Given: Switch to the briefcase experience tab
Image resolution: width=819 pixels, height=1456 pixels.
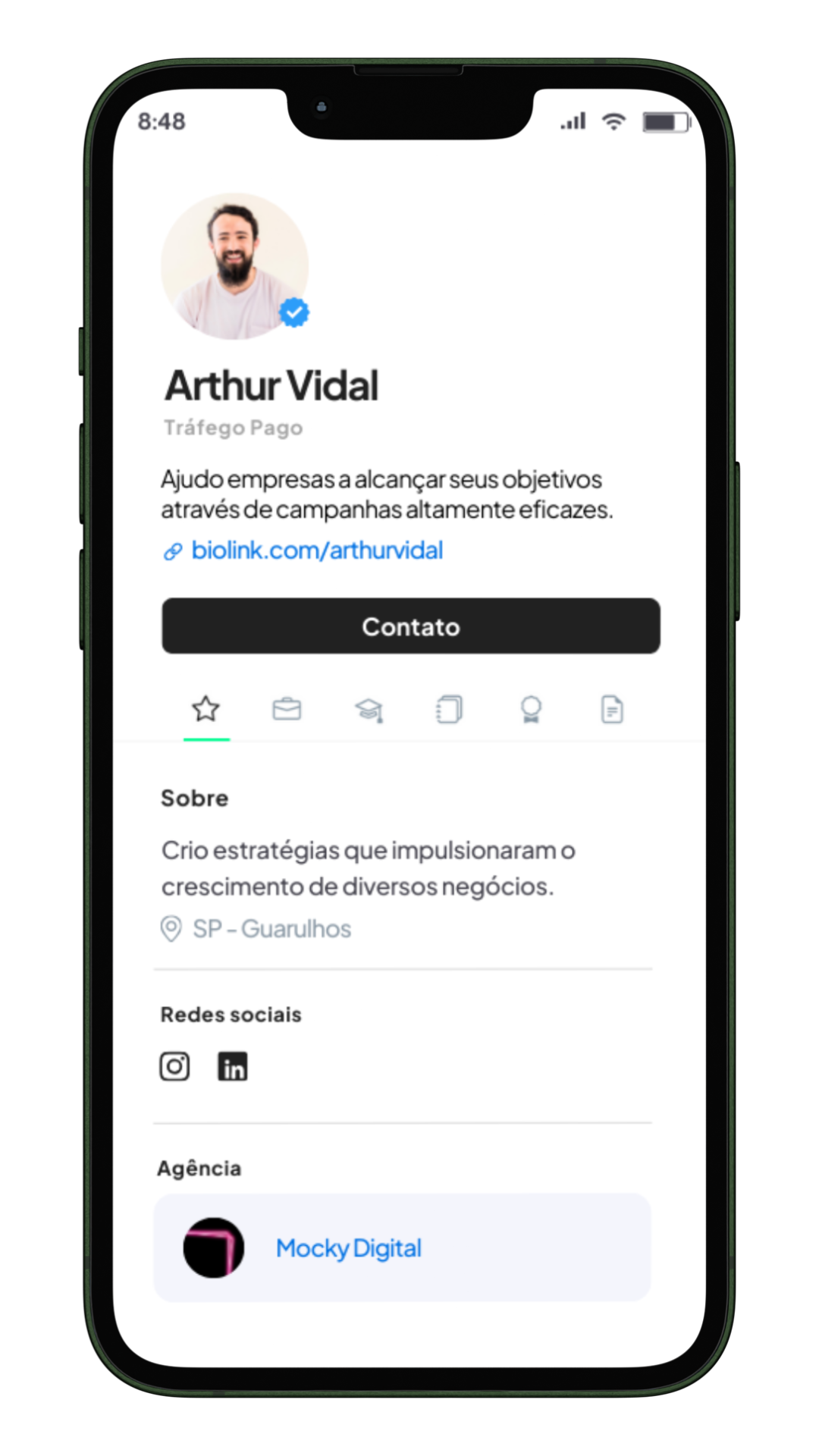Looking at the screenshot, I should point(287,710).
